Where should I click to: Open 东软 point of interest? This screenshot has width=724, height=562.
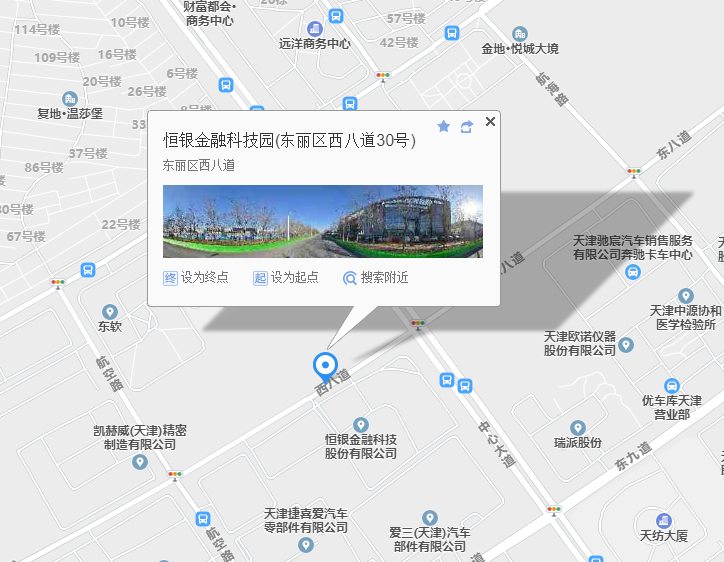tap(110, 311)
